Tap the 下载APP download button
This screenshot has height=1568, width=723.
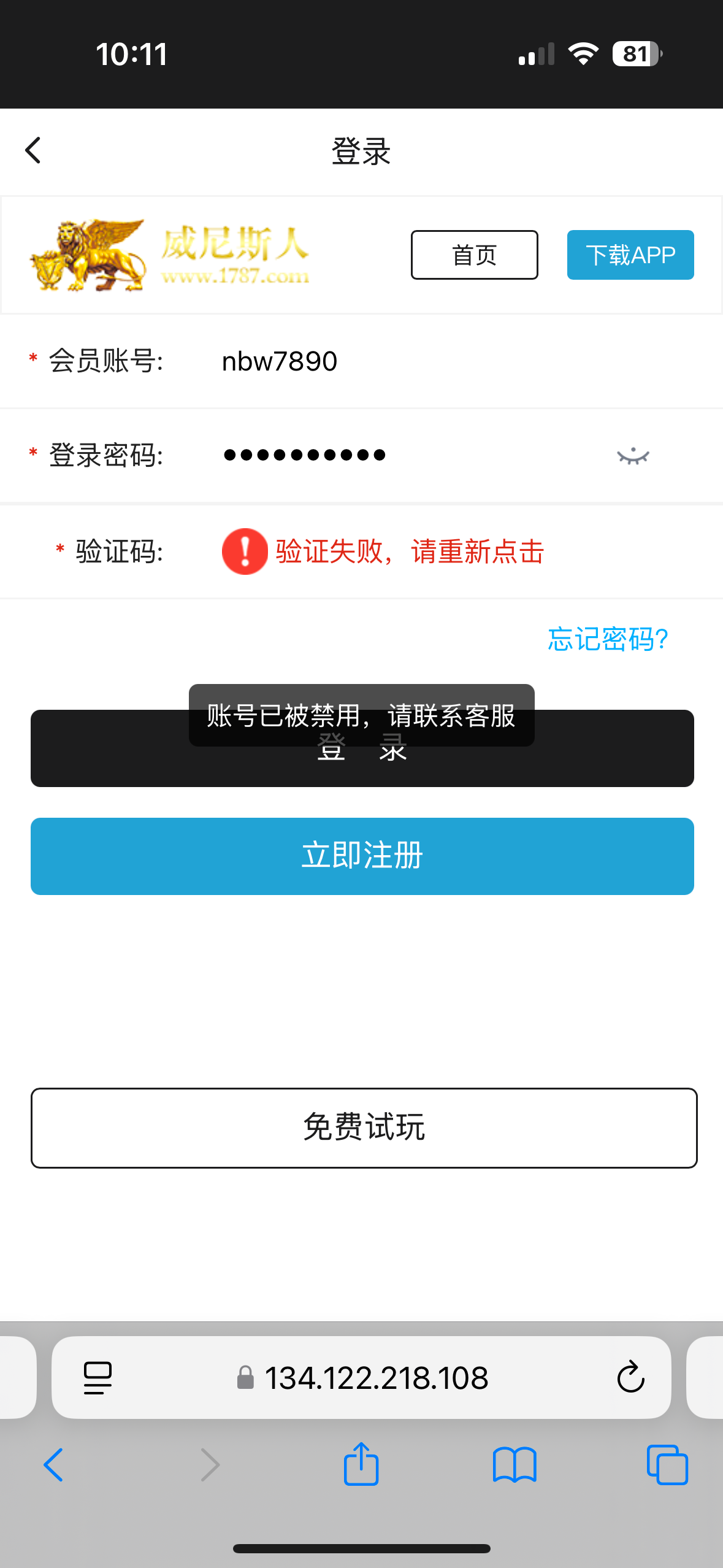point(630,255)
